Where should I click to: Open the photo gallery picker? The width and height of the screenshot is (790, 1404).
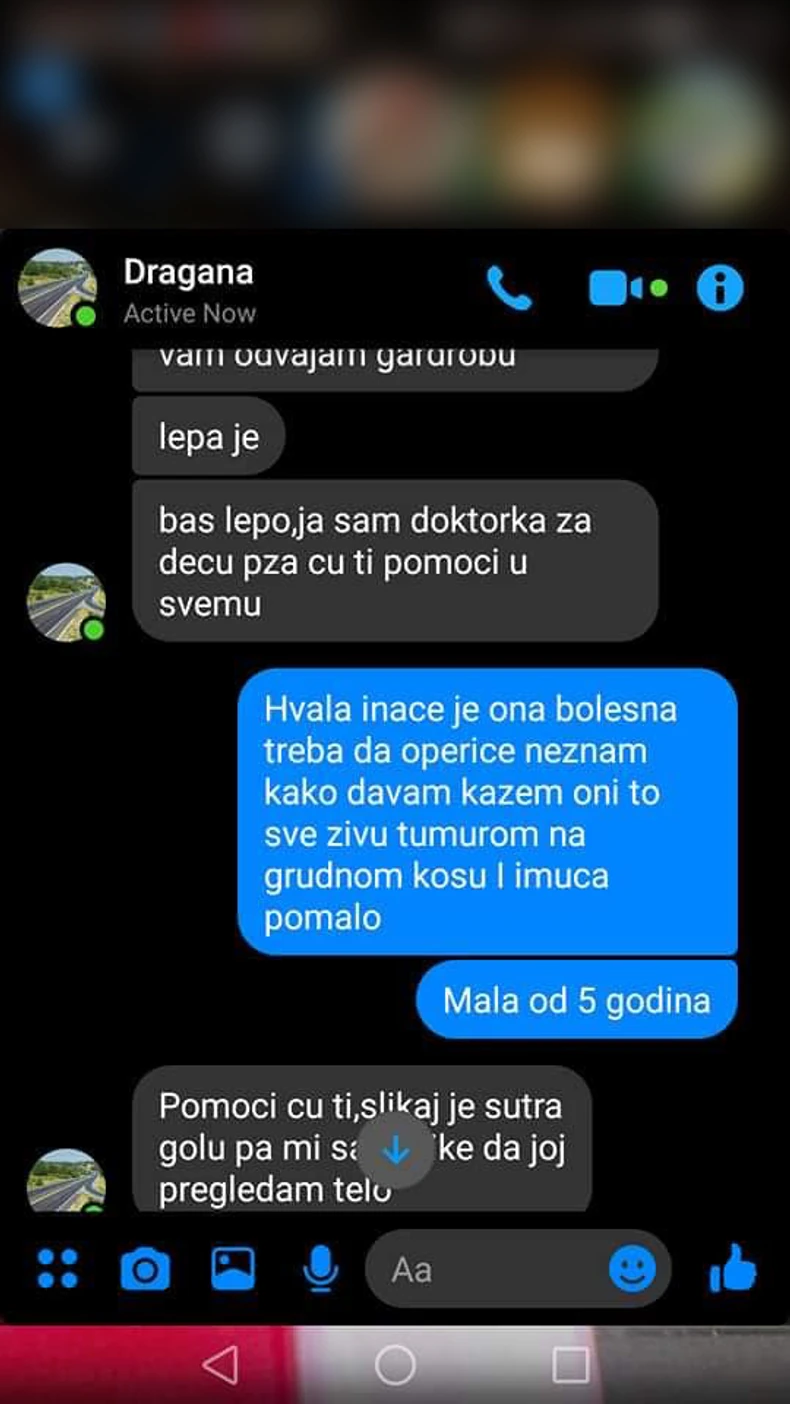tap(232, 1269)
